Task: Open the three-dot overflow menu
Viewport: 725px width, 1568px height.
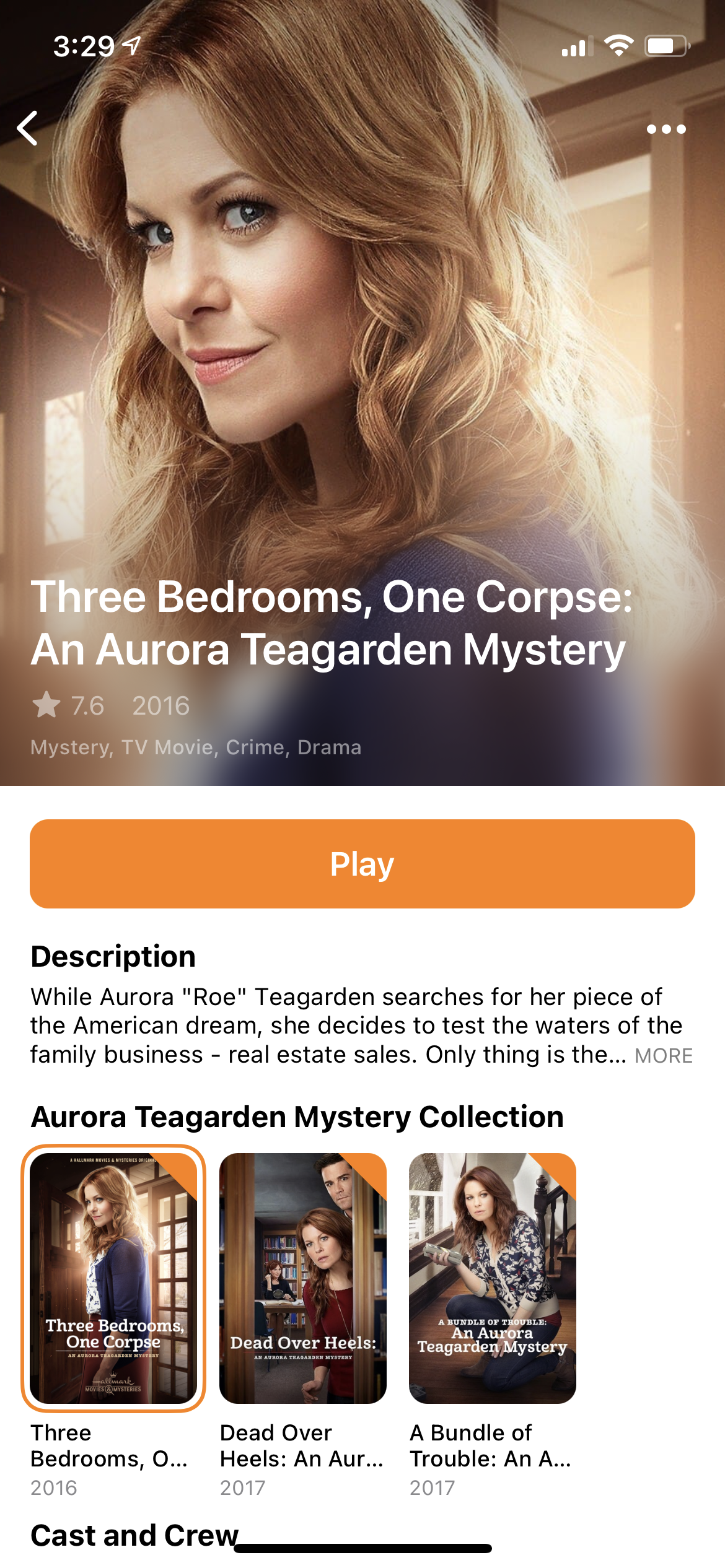Action: (x=666, y=129)
